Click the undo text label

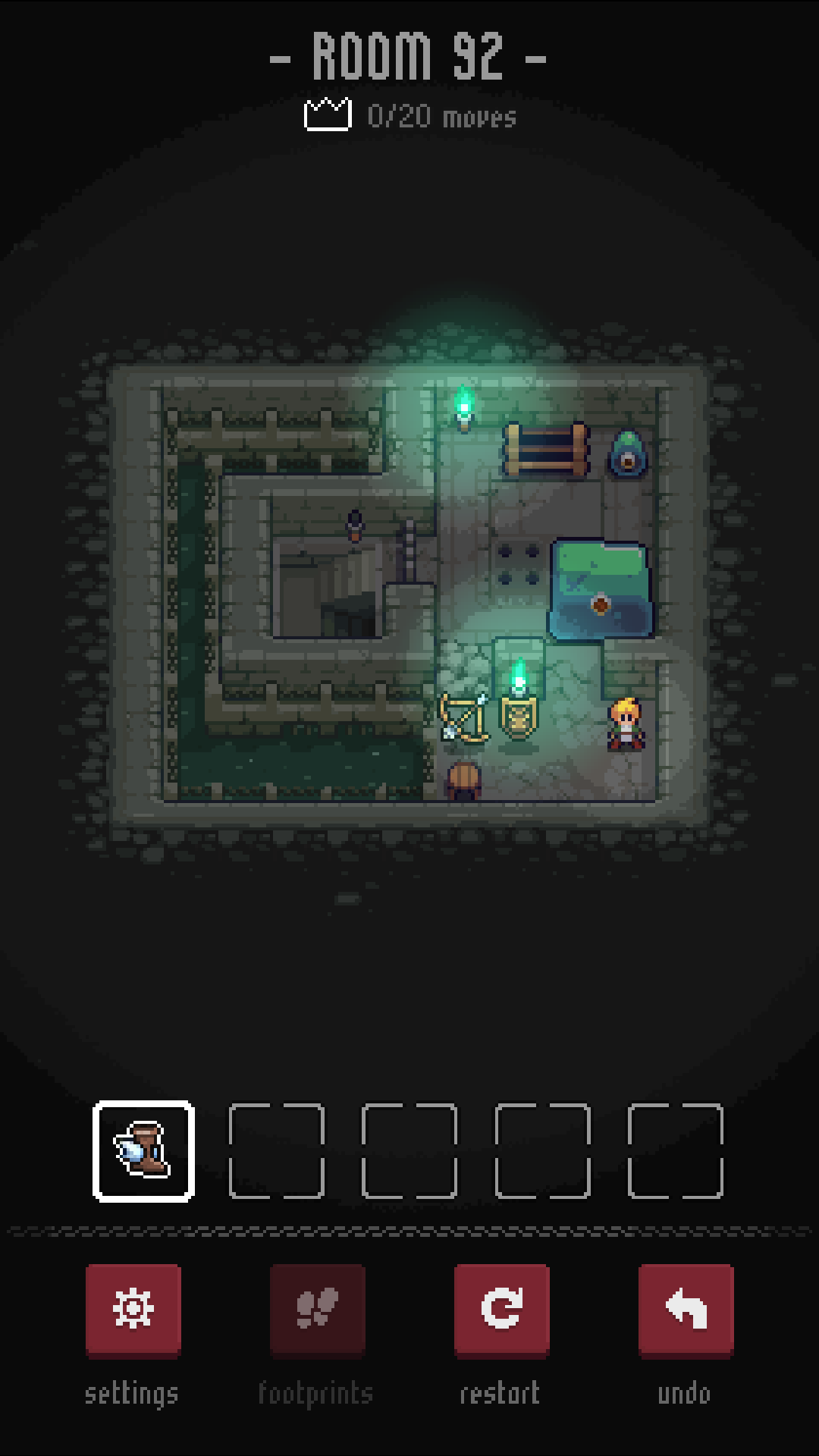(685, 1394)
